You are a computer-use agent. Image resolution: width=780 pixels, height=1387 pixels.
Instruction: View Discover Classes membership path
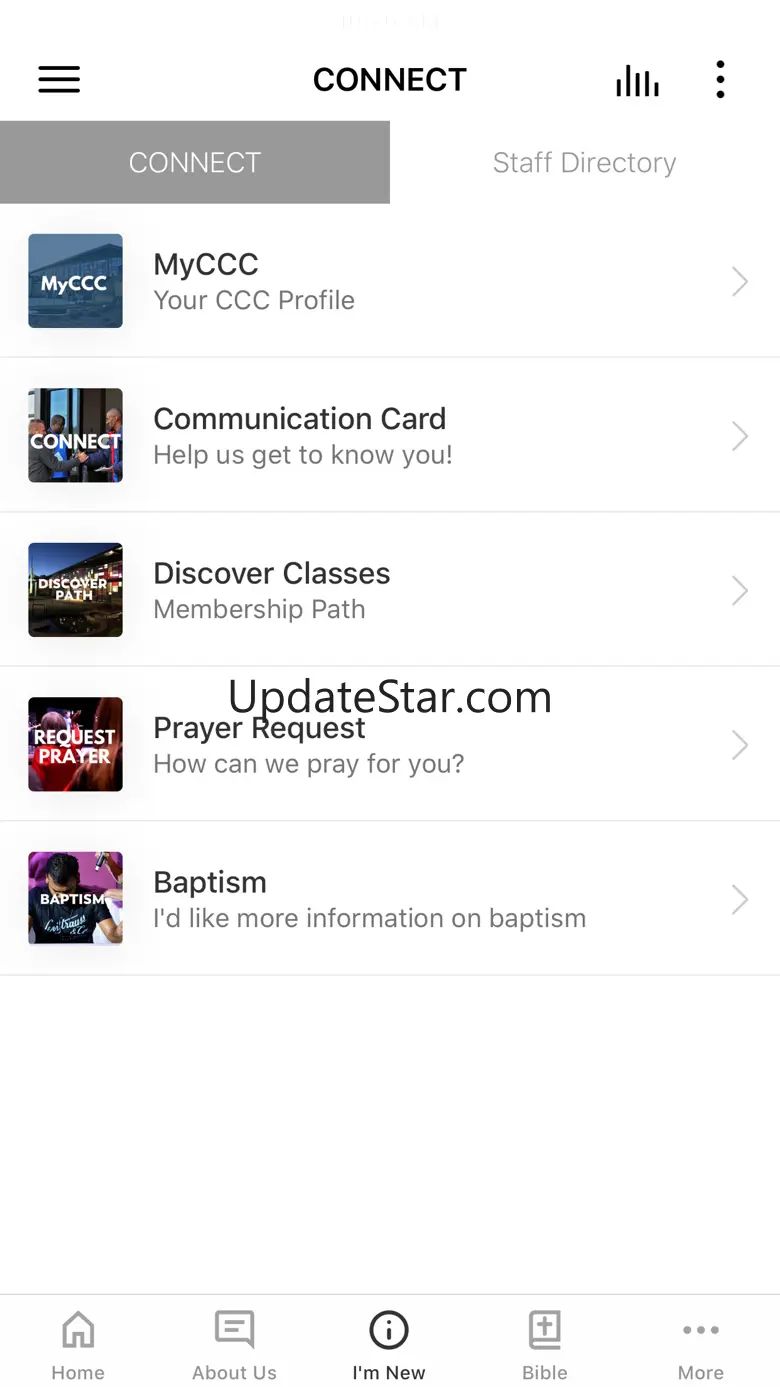coord(390,590)
